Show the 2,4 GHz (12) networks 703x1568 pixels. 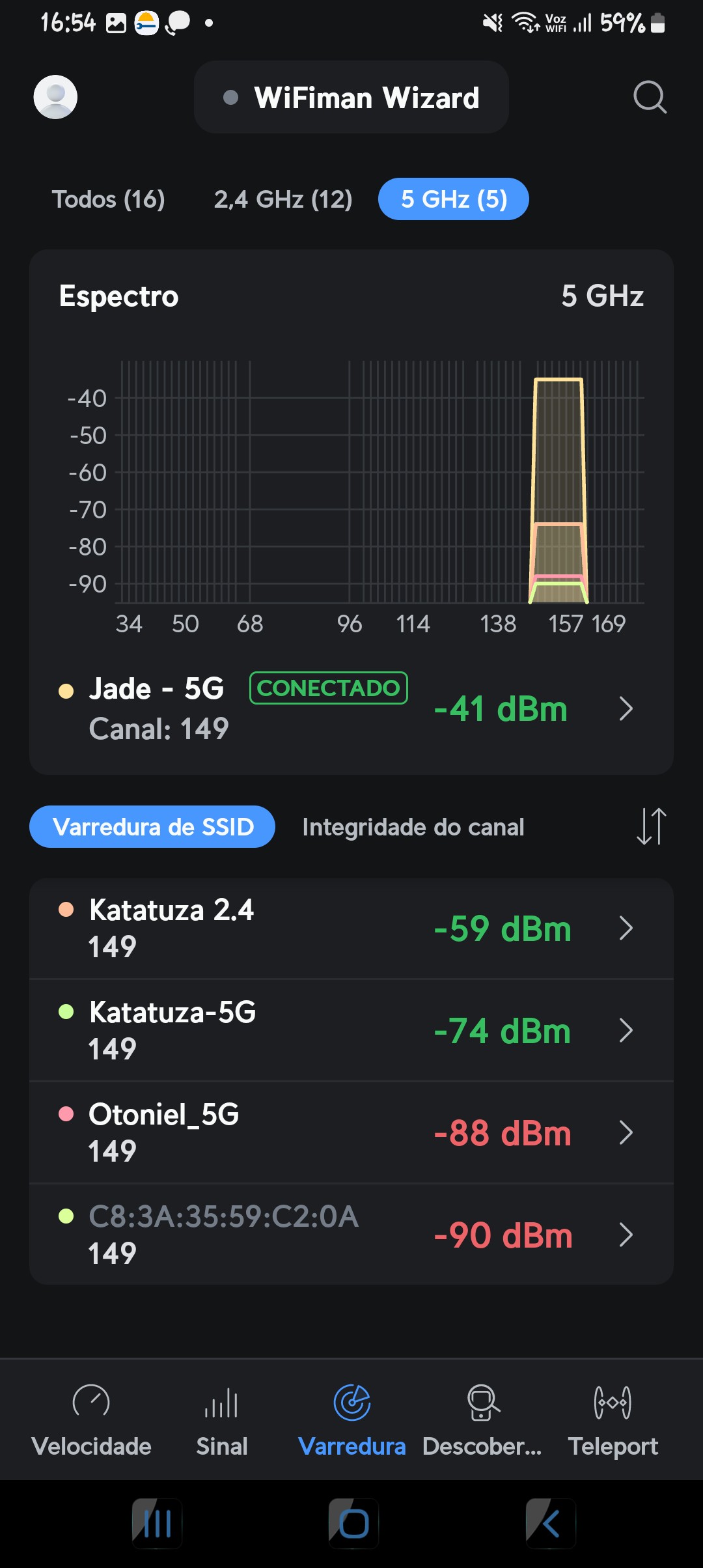pos(283,199)
